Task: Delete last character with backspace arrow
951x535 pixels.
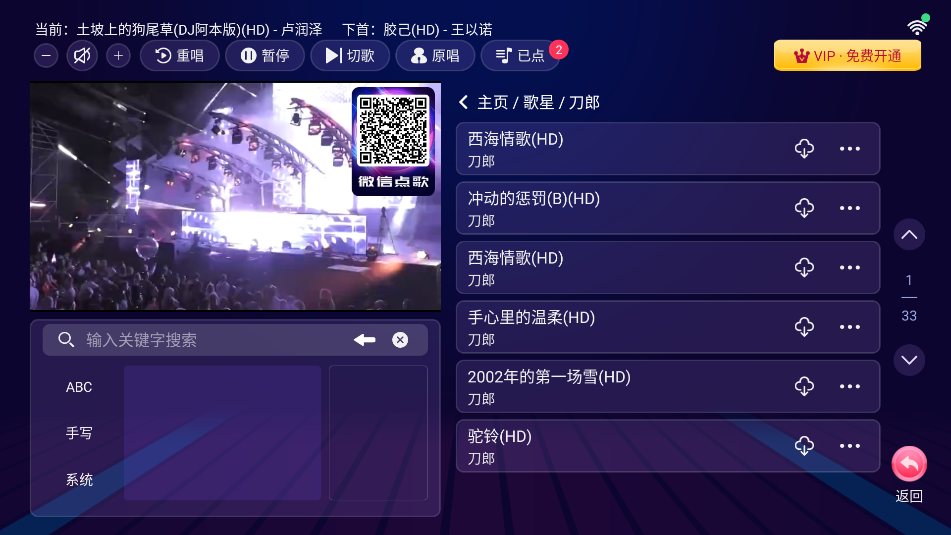Action: [364, 340]
